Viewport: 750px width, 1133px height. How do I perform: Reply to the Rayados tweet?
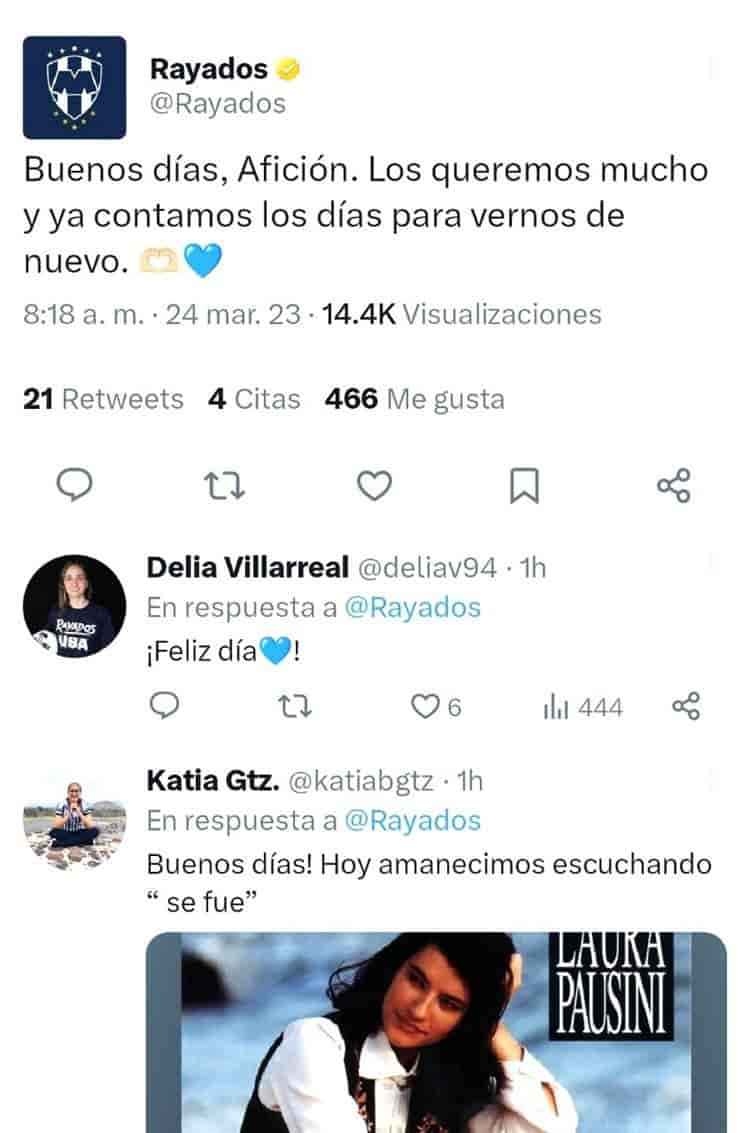point(73,486)
